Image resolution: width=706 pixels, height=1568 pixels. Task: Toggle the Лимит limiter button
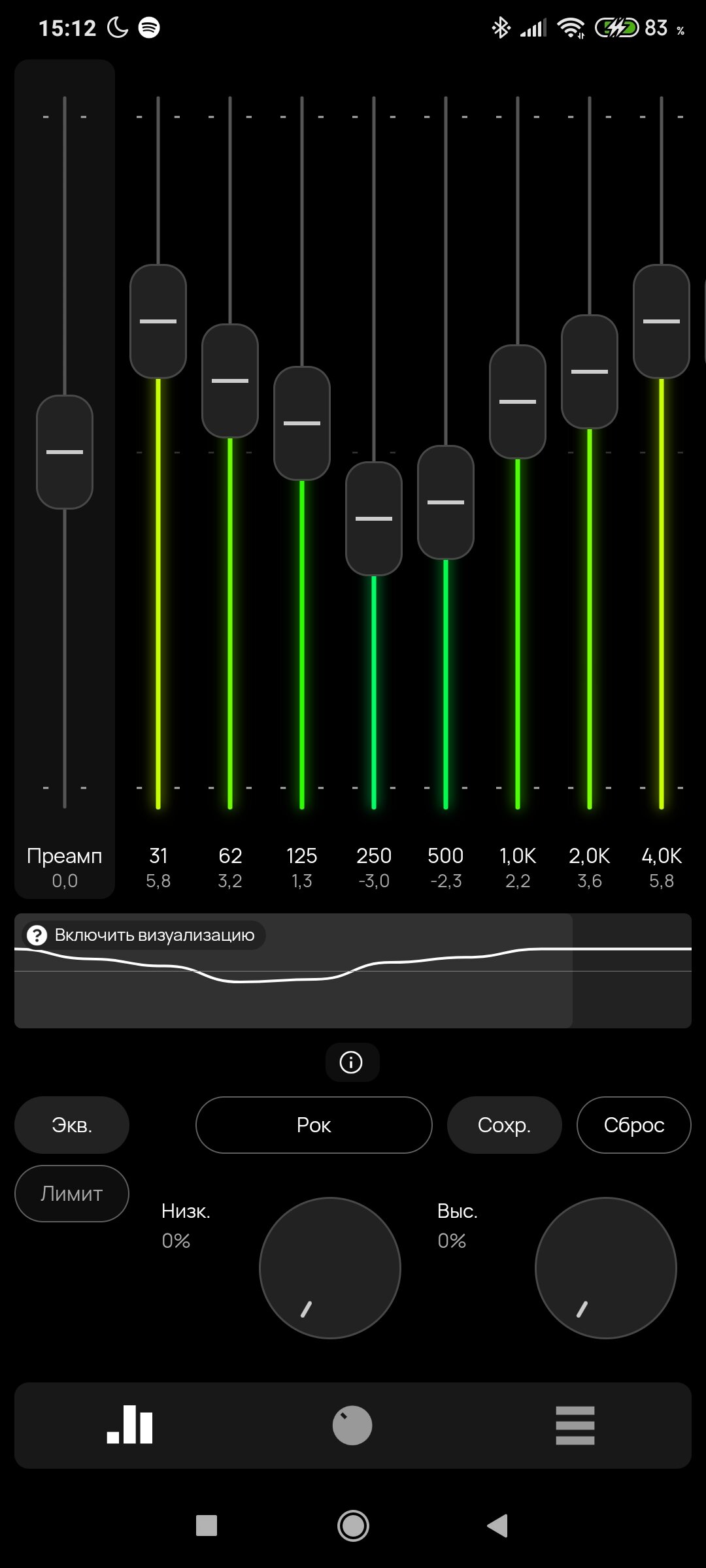click(72, 1194)
